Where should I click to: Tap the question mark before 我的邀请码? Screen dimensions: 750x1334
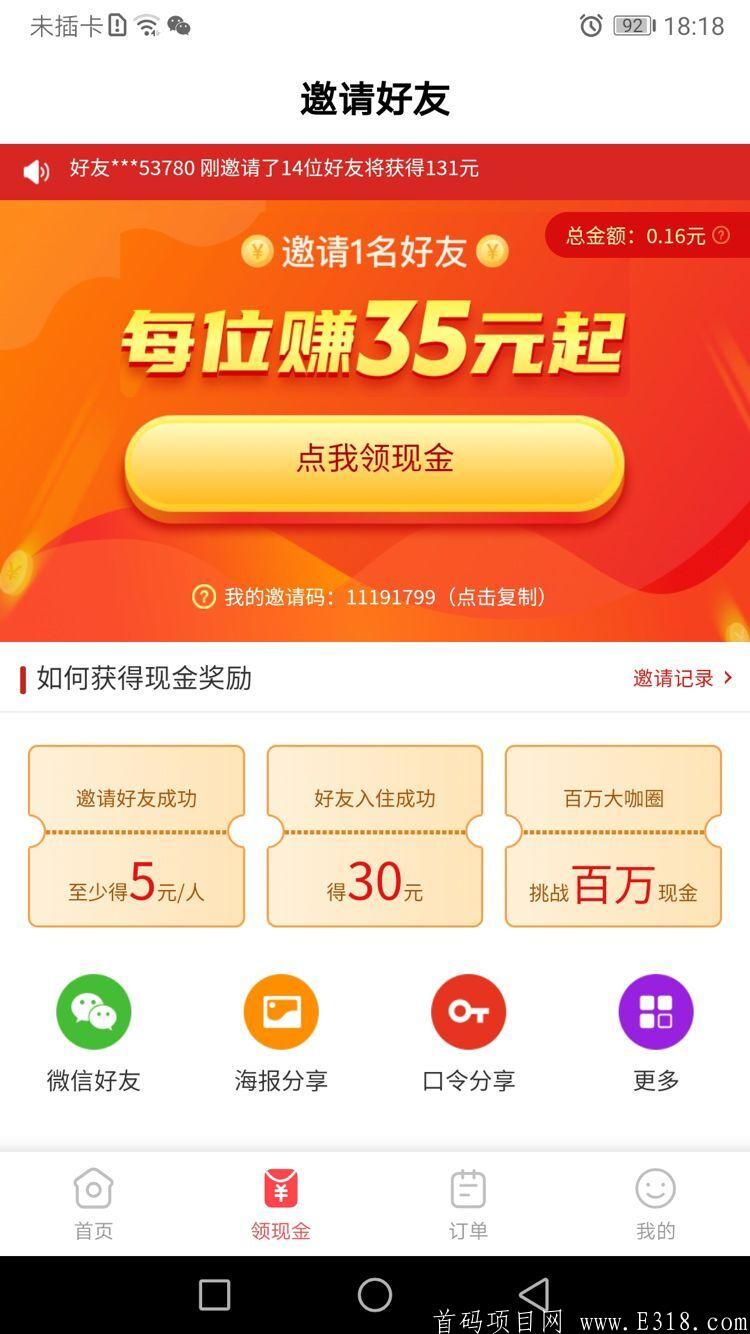(205, 597)
